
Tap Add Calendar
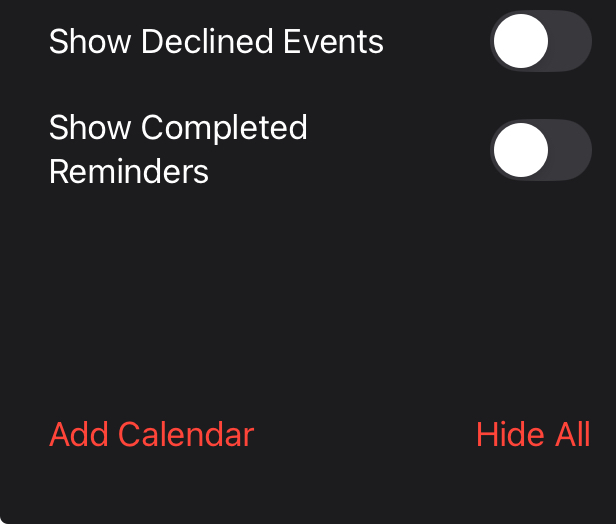[152, 435]
